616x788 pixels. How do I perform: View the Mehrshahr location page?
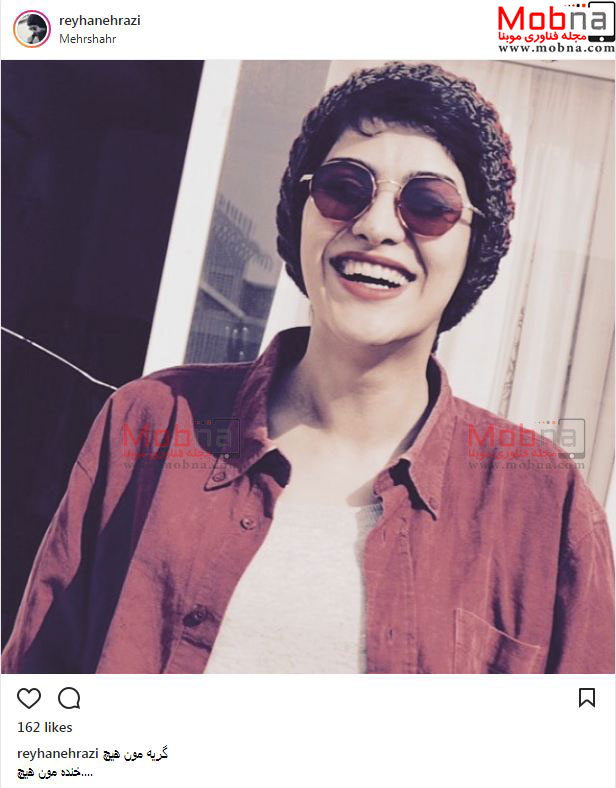click(x=87, y=38)
